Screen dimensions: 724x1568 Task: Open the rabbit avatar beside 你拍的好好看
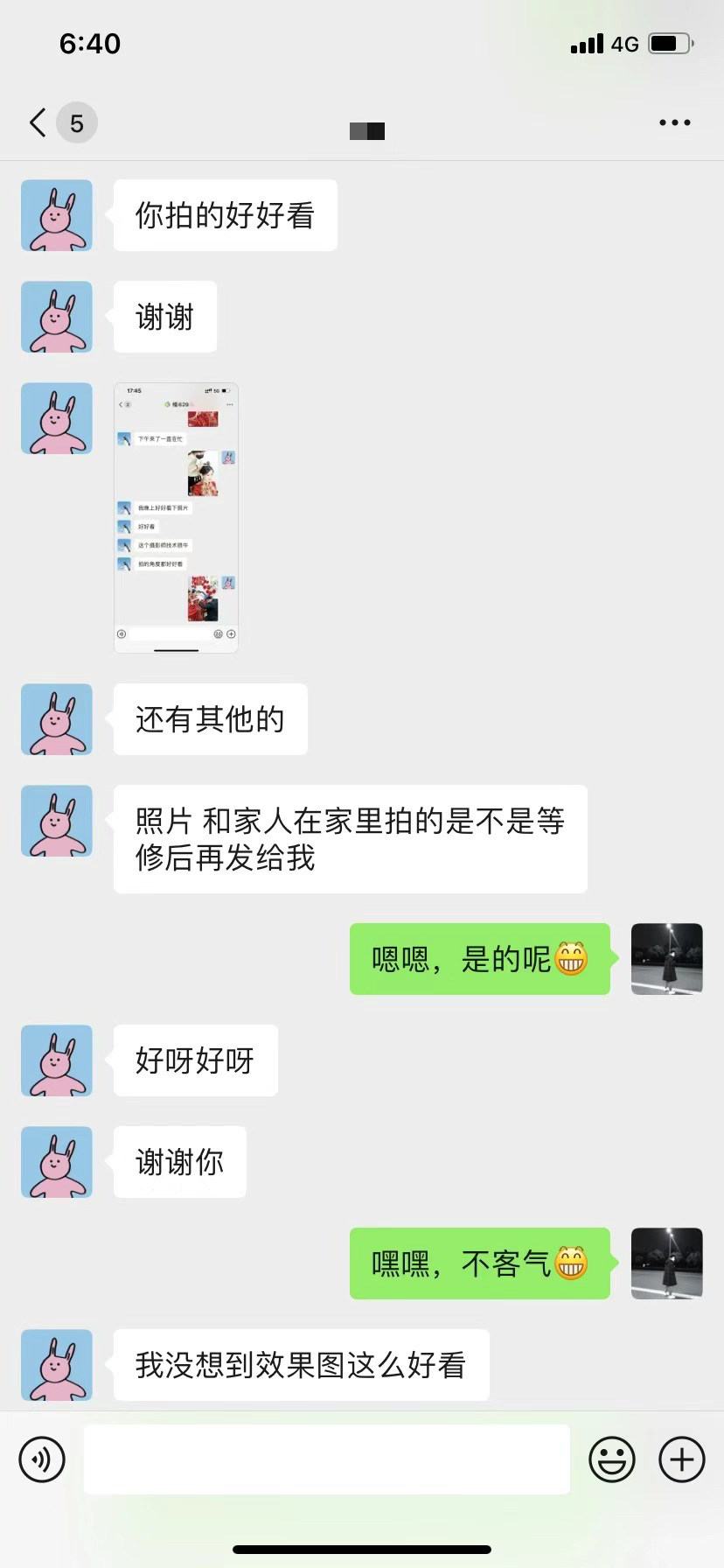click(57, 215)
